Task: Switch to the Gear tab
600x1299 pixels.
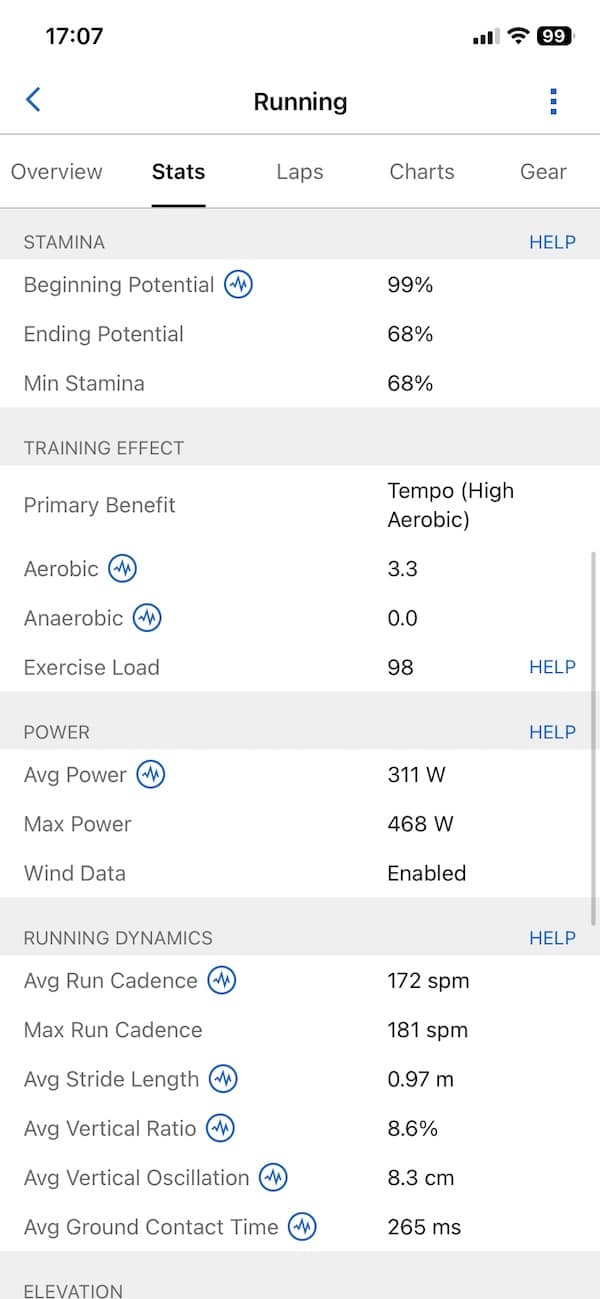Action: [x=543, y=172]
